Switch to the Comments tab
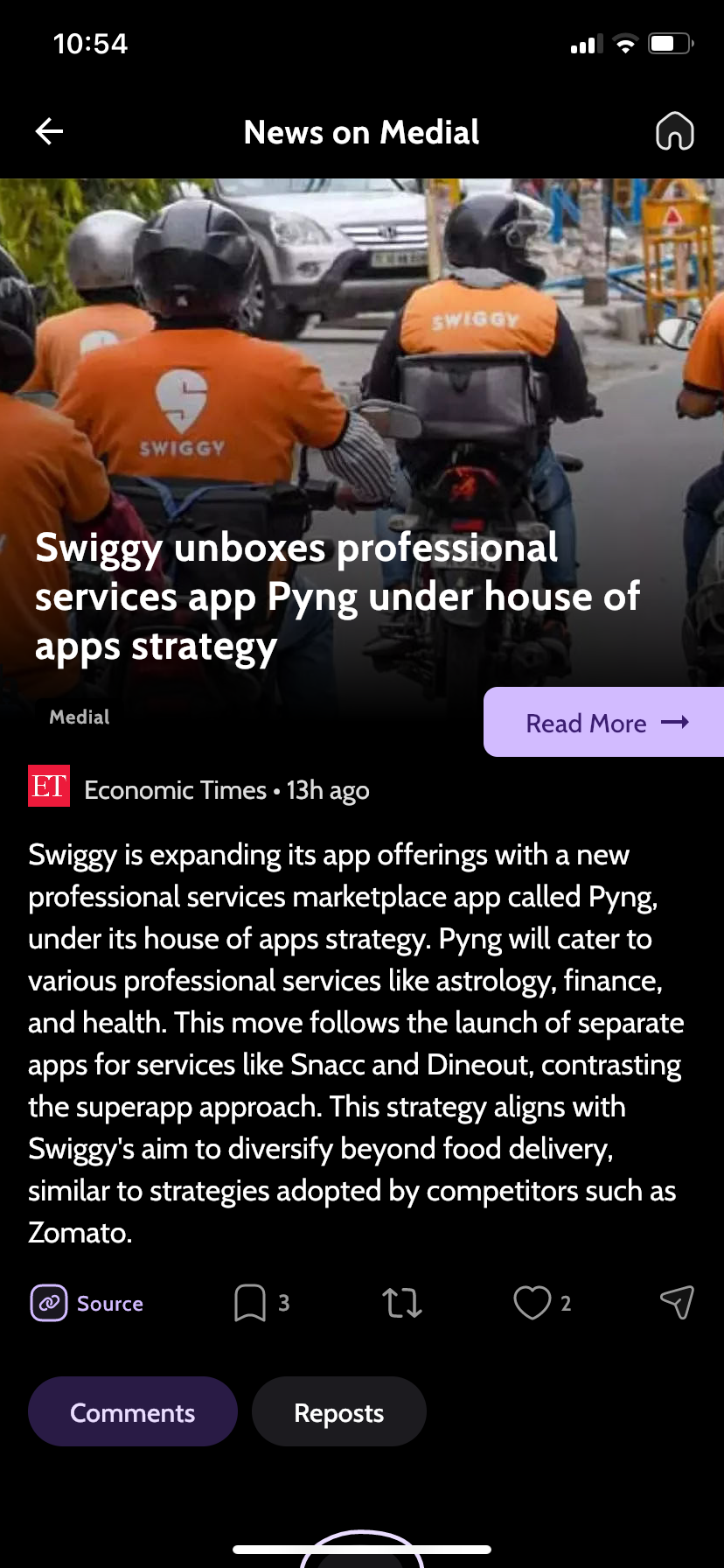The height and width of the screenshot is (1568, 724). pyautogui.click(x=133, y=1412)
